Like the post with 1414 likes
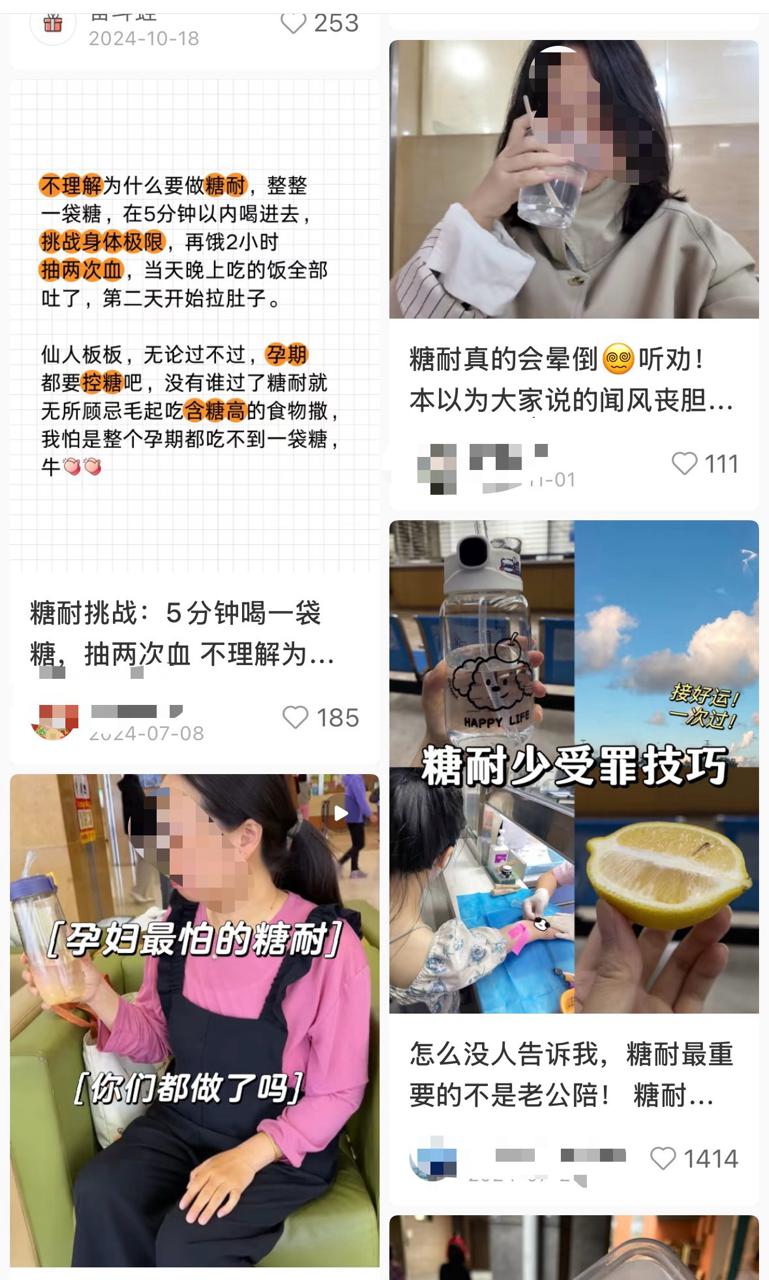 pyautogui.click(x=663, y=1158)
